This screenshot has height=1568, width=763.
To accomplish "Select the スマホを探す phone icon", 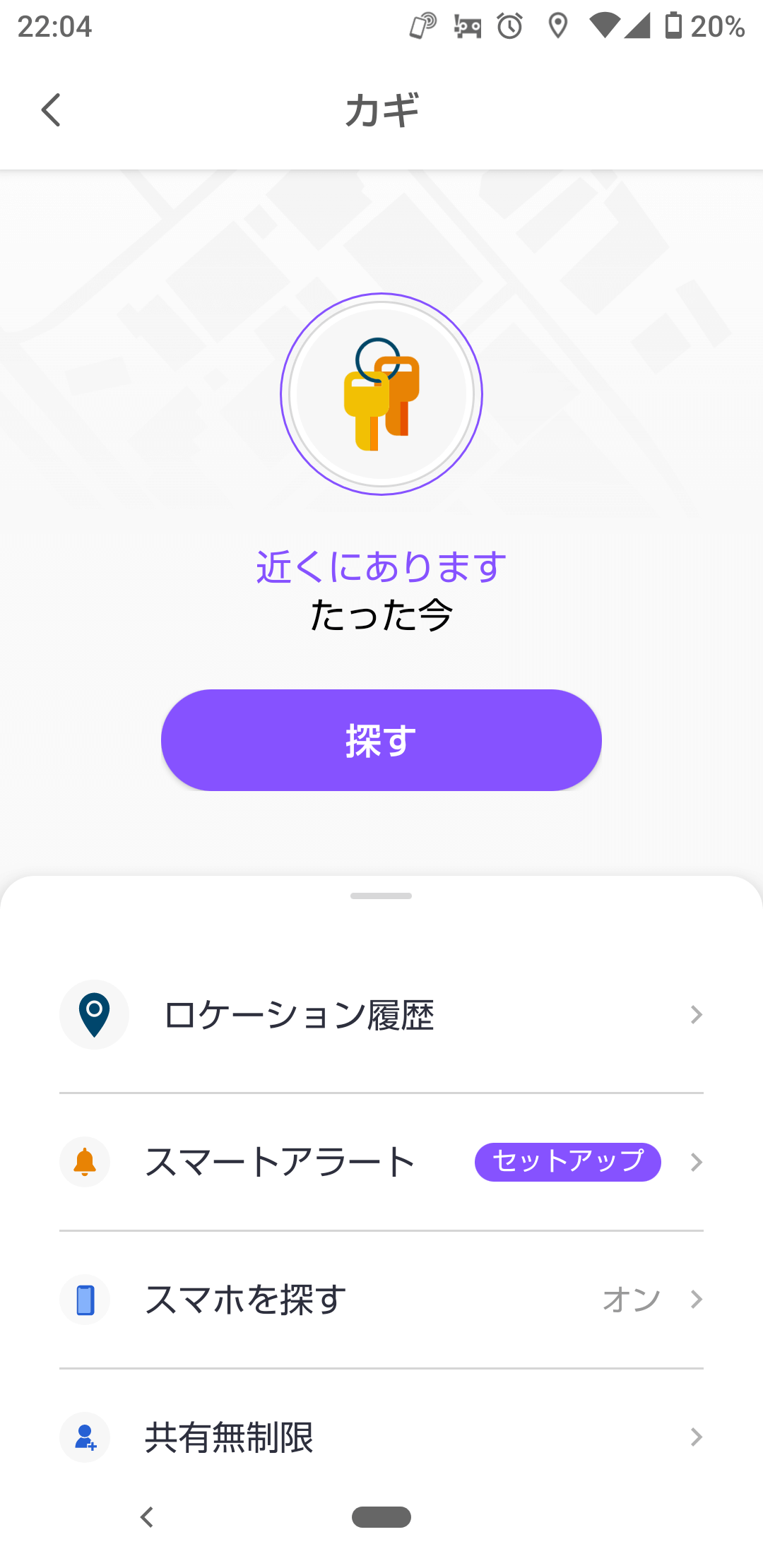I will pos(84,1300).
